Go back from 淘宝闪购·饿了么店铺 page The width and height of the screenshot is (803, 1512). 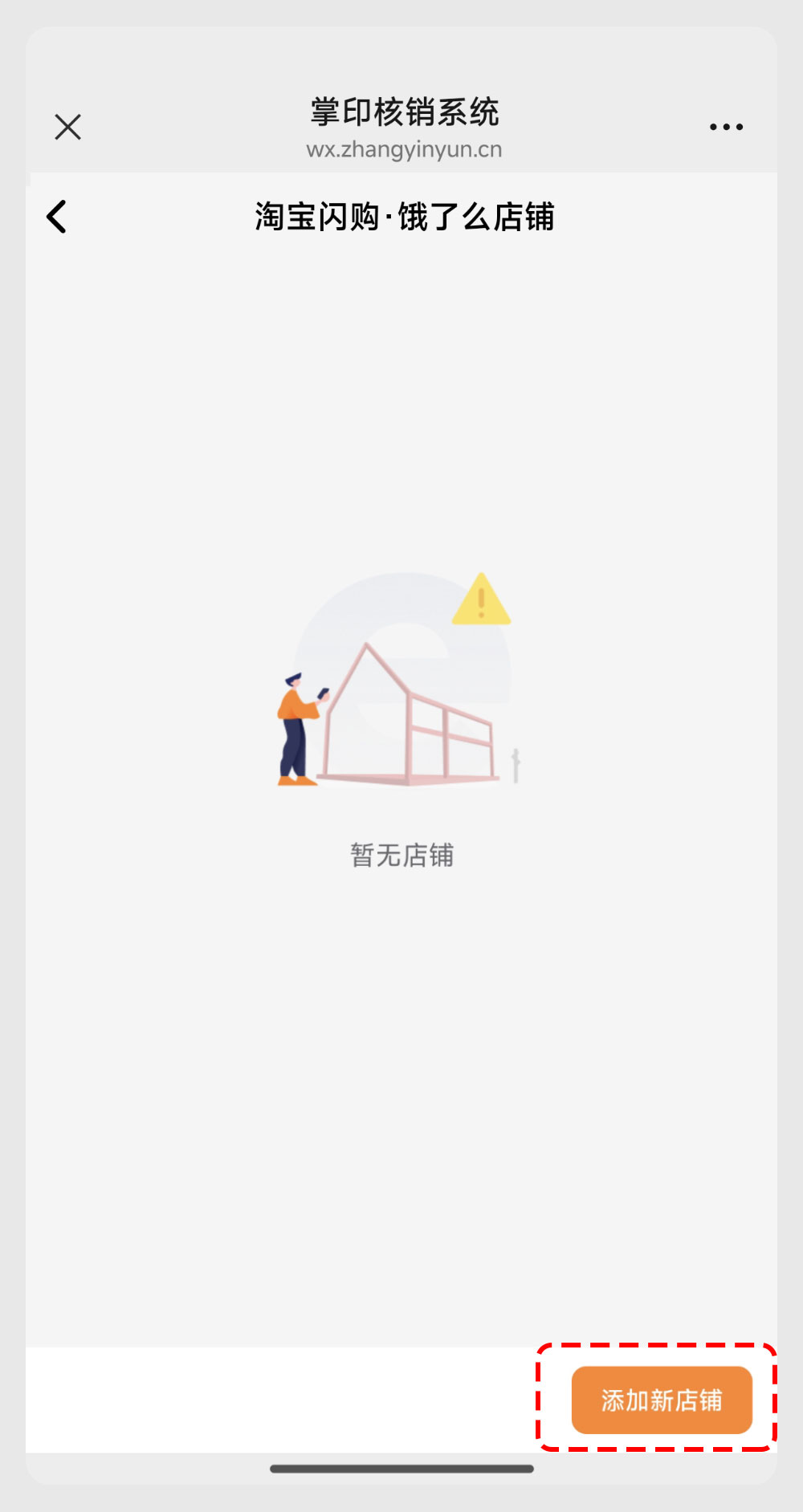[x=57, y=217]
